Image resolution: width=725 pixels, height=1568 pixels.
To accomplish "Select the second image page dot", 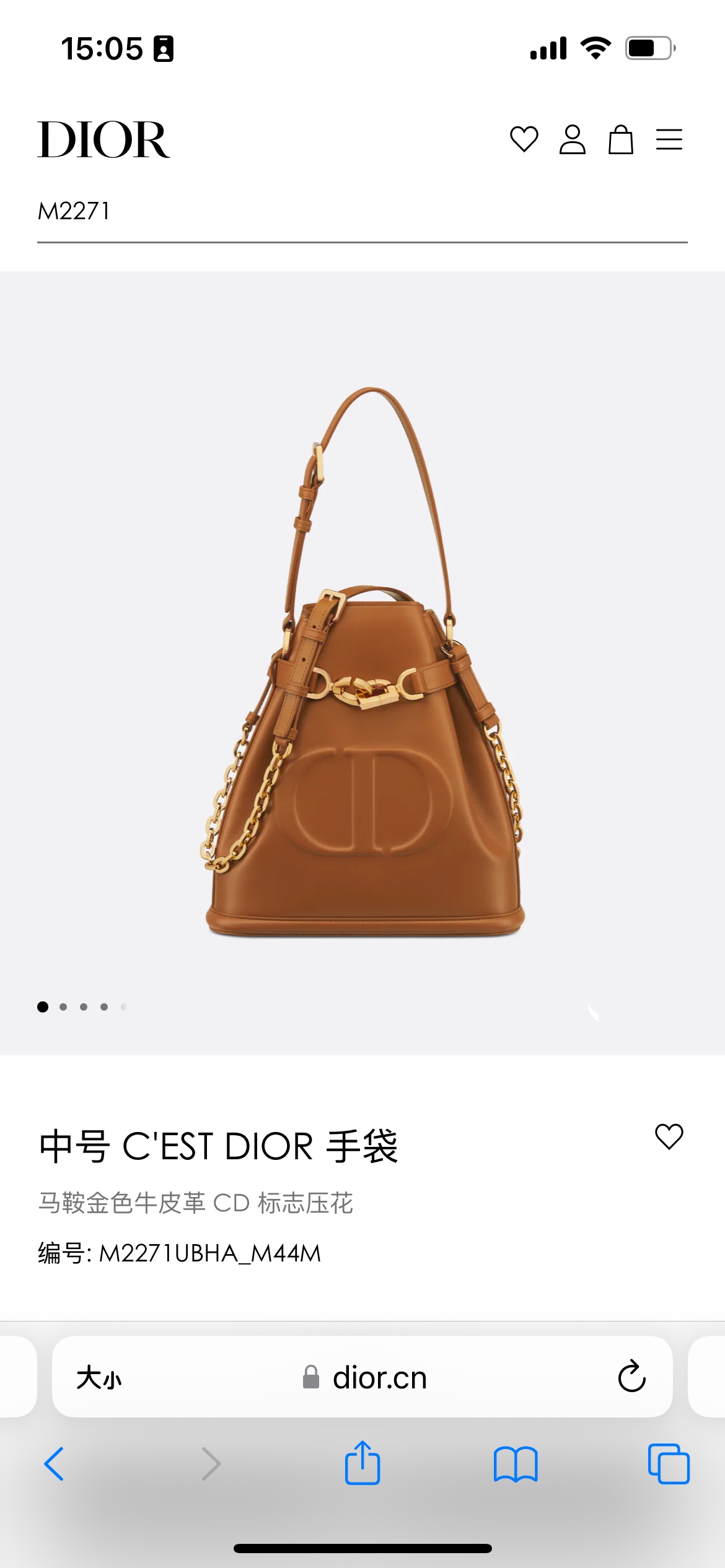I will pyautogui.click(x=63, y=1007).
